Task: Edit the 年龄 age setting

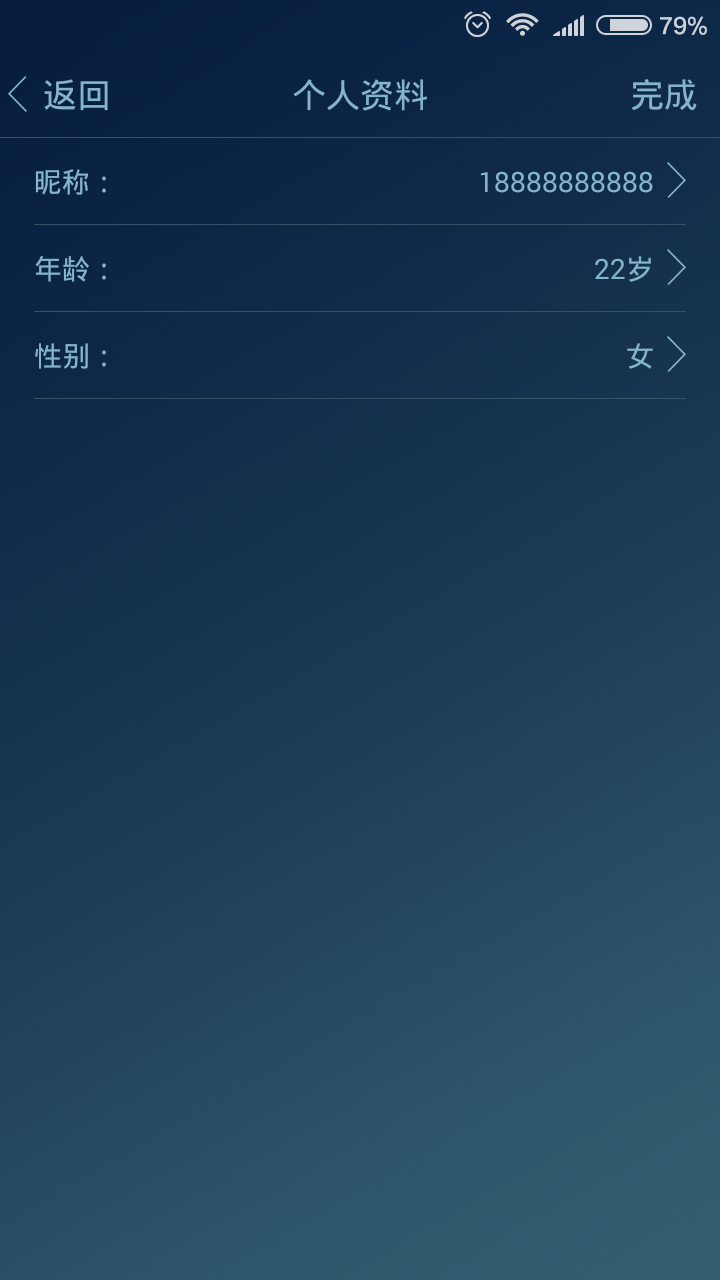Action: coord(360,269)
